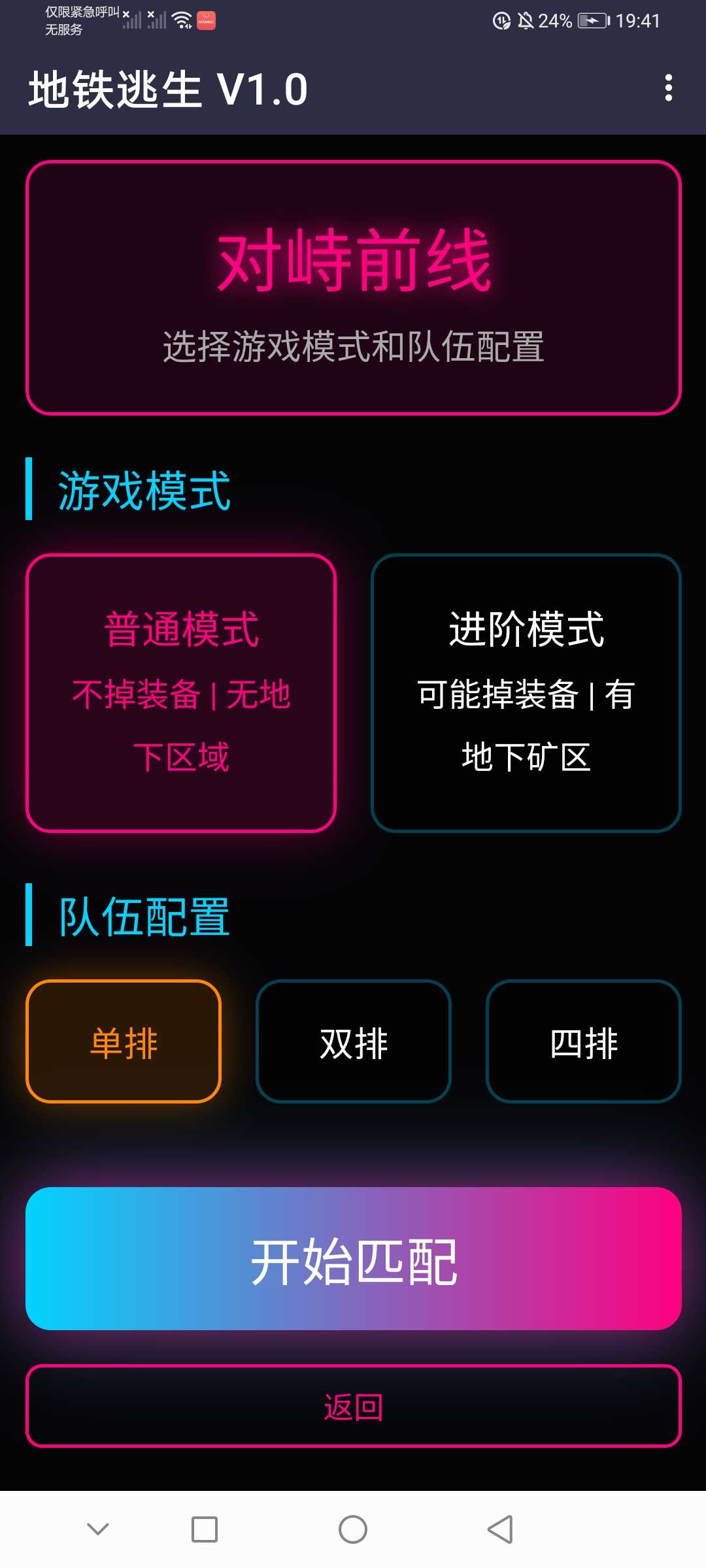
Task: Start matchmaking with 开始匹配
Action: pos(354,1258)
